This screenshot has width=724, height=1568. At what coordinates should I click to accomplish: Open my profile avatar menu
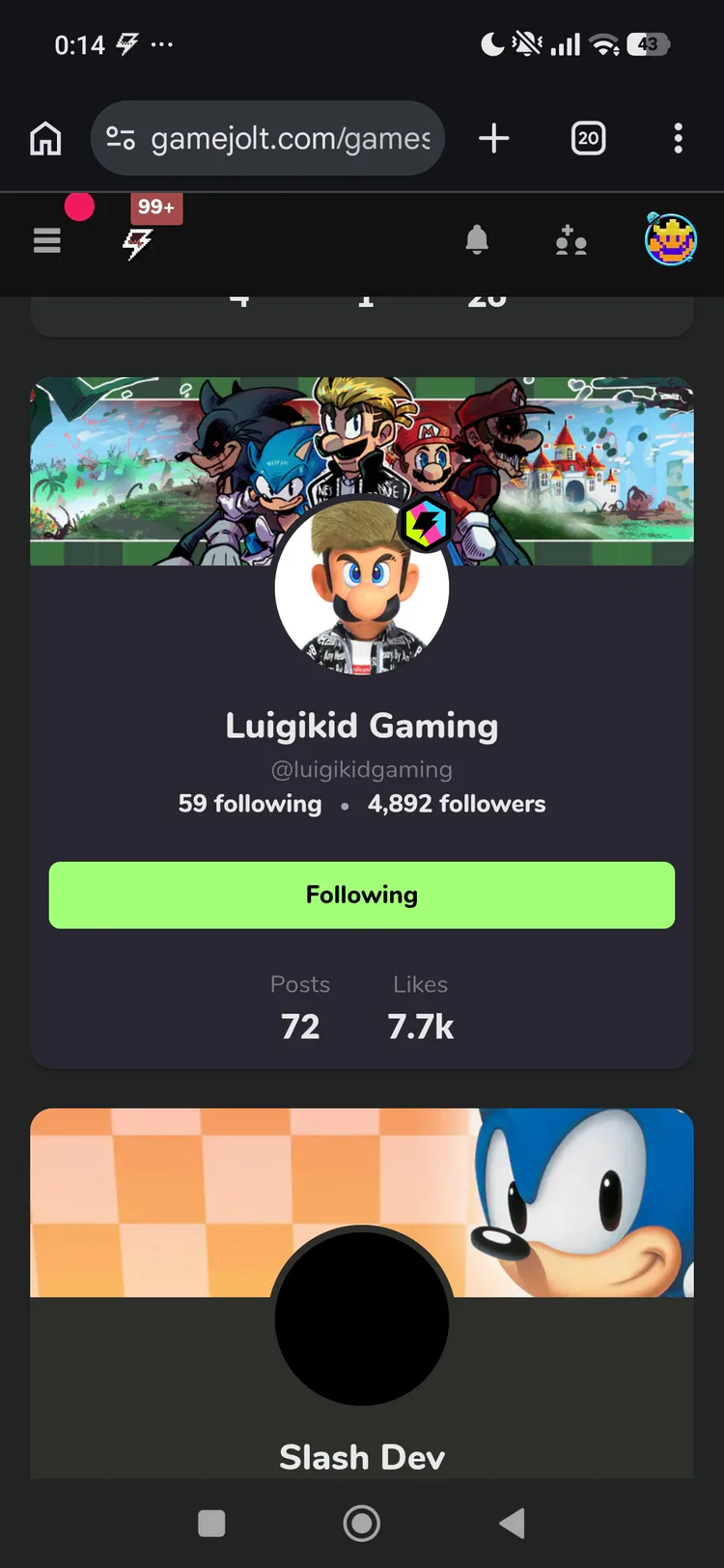(x=671, y=239)
